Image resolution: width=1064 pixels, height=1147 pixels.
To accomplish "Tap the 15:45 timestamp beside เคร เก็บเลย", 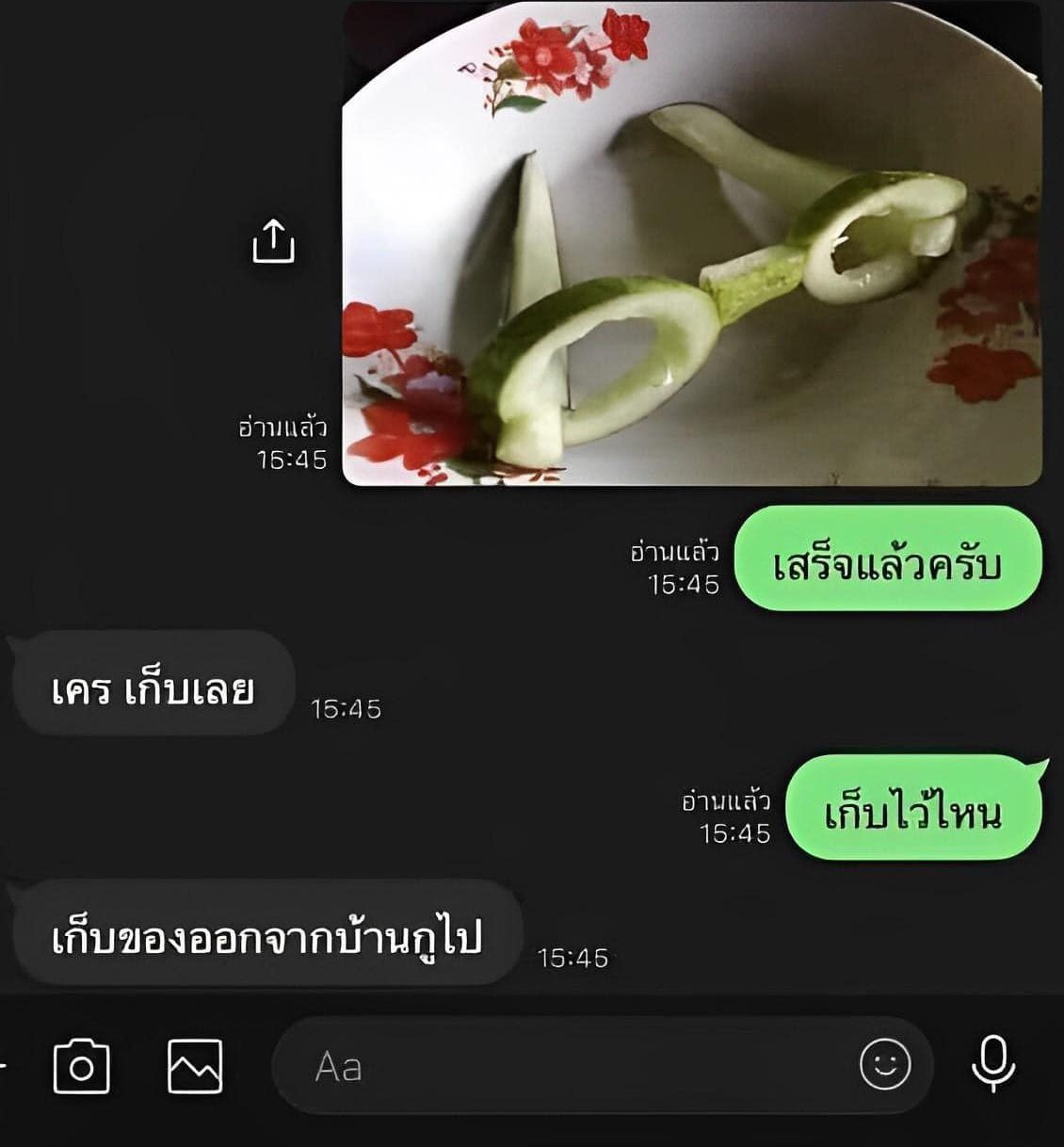I will [x=347, y=709].
